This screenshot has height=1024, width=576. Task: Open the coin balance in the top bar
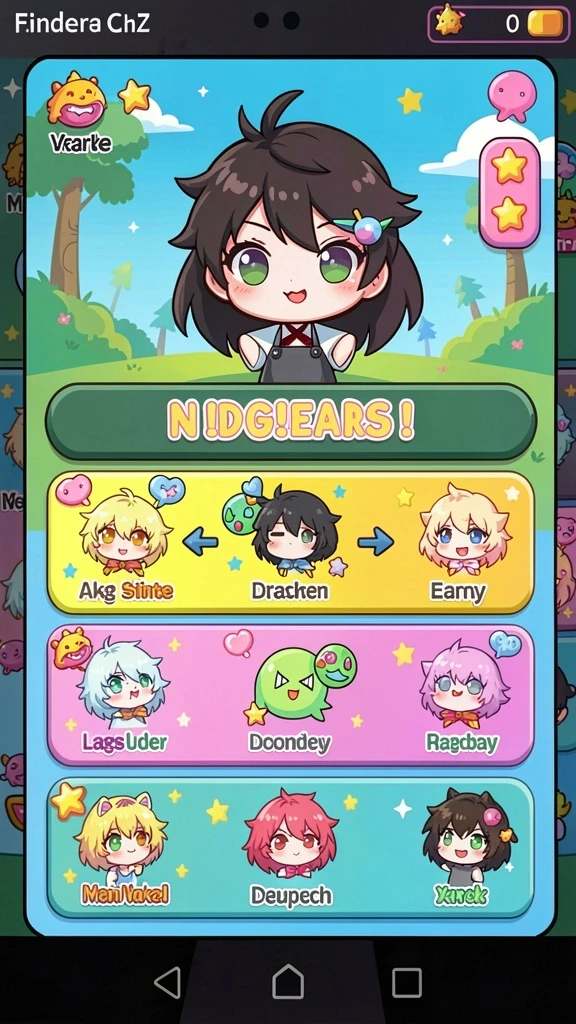(498, 24)
